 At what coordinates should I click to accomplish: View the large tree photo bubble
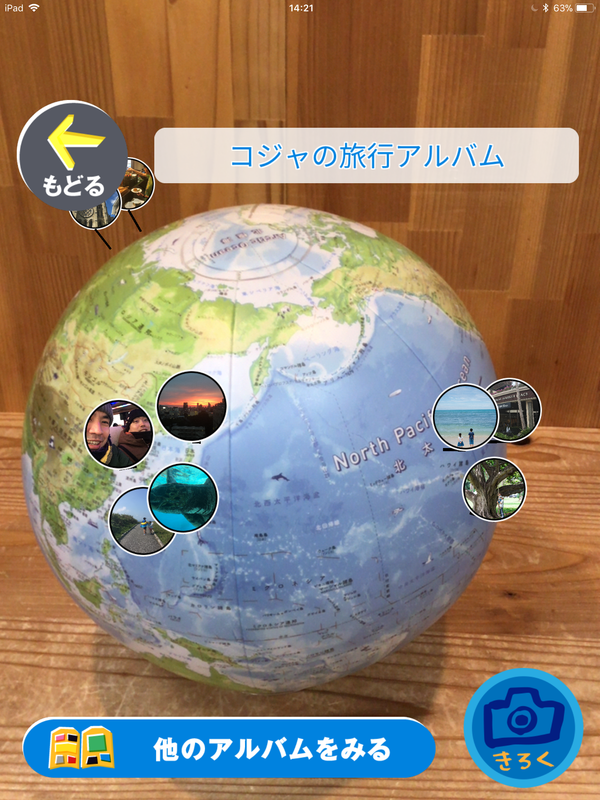(494, 489)
